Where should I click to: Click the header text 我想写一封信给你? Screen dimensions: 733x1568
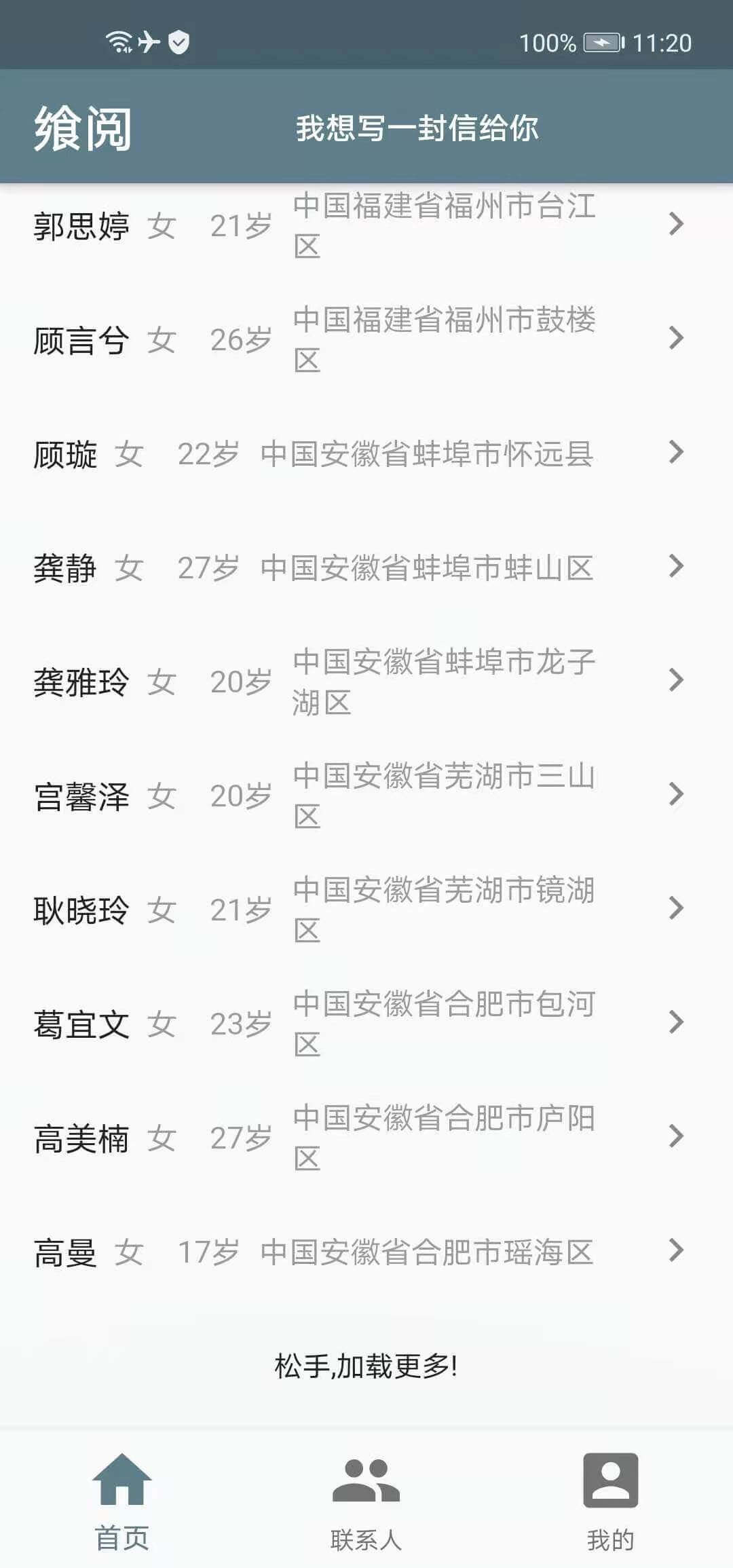click(416, 130)
